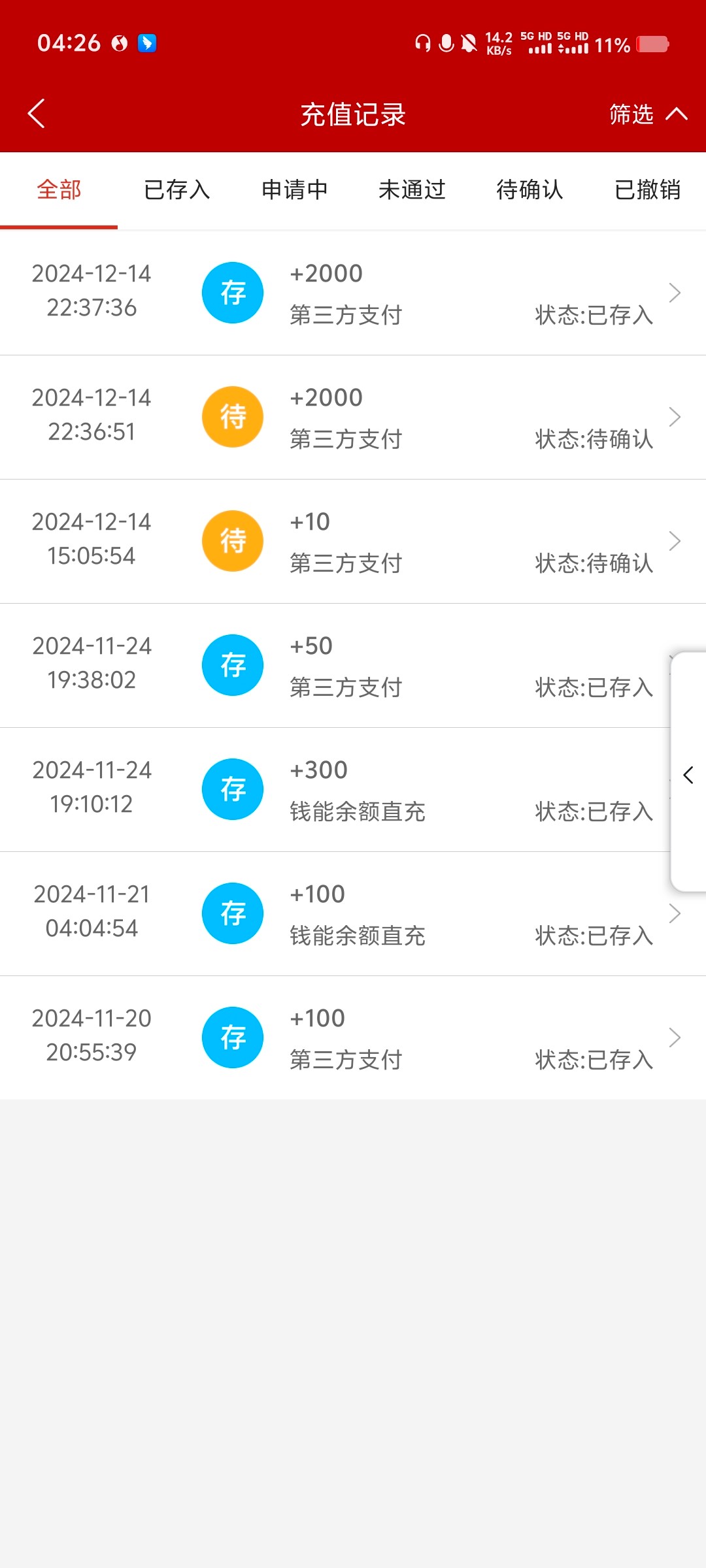Expand the floating side panel arrow
This screenshot has height=1568, width=706.
(x=688, y=775)
